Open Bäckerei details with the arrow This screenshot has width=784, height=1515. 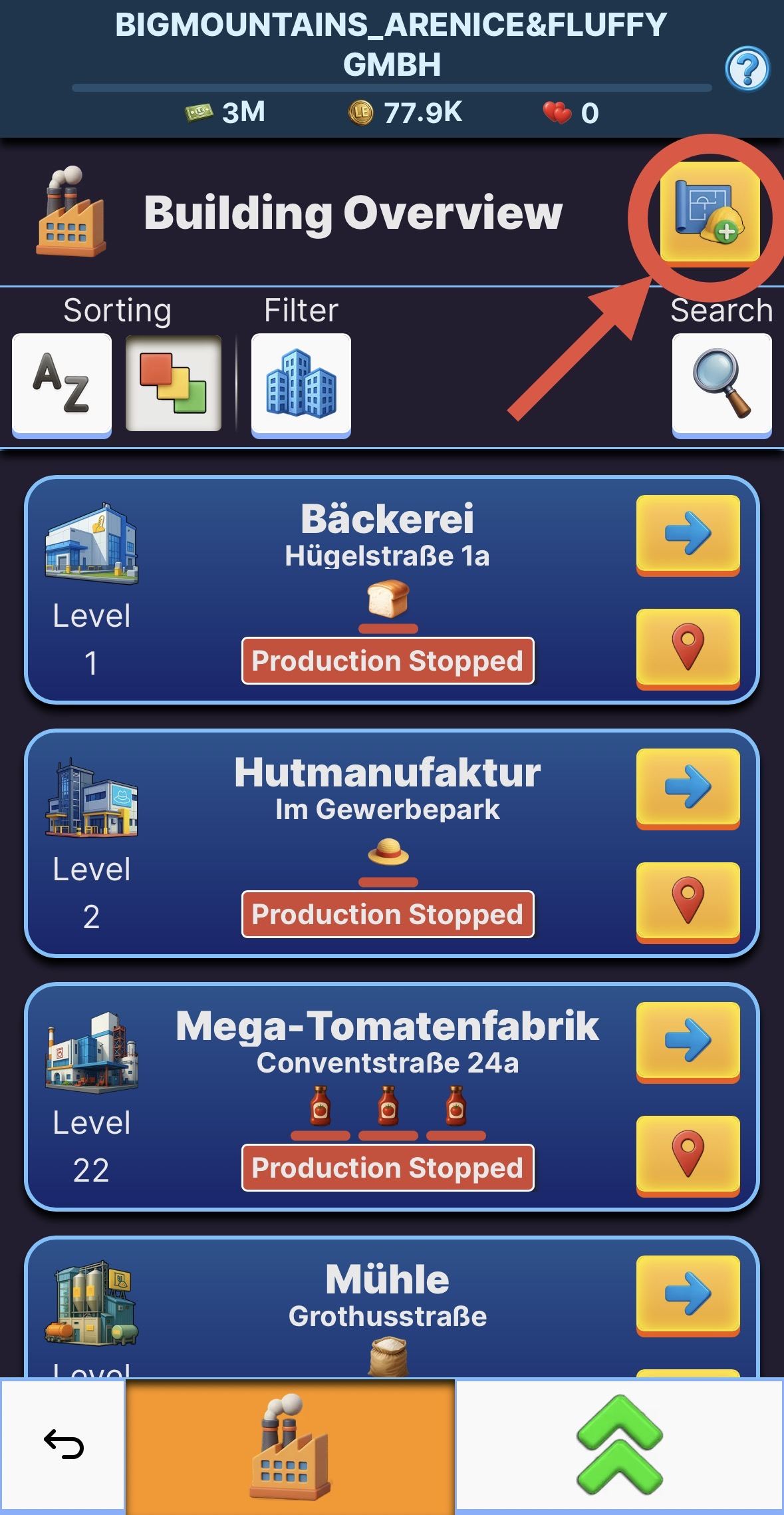click(x=688, y=534)
